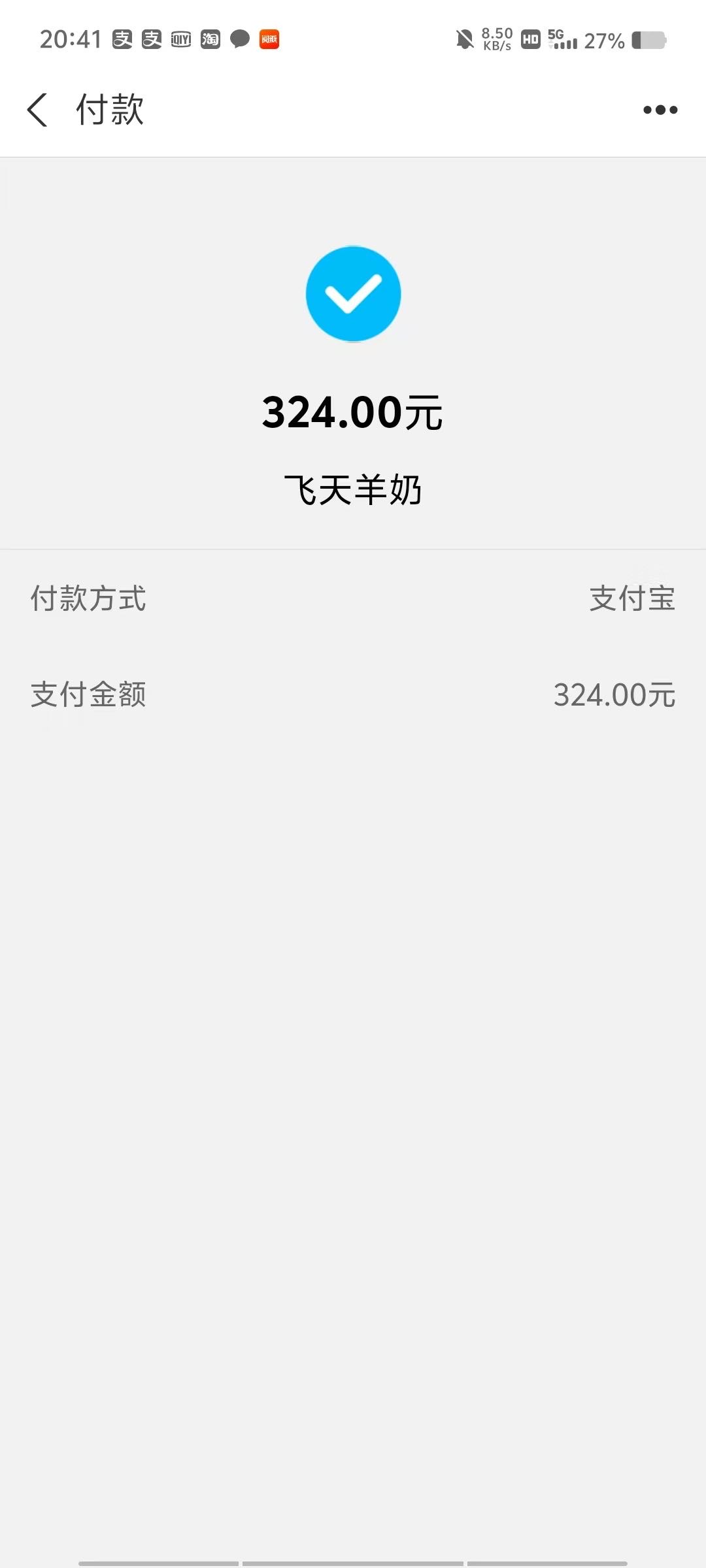
Task: Open the three-dot overflow menu
Action: (660, 110)
